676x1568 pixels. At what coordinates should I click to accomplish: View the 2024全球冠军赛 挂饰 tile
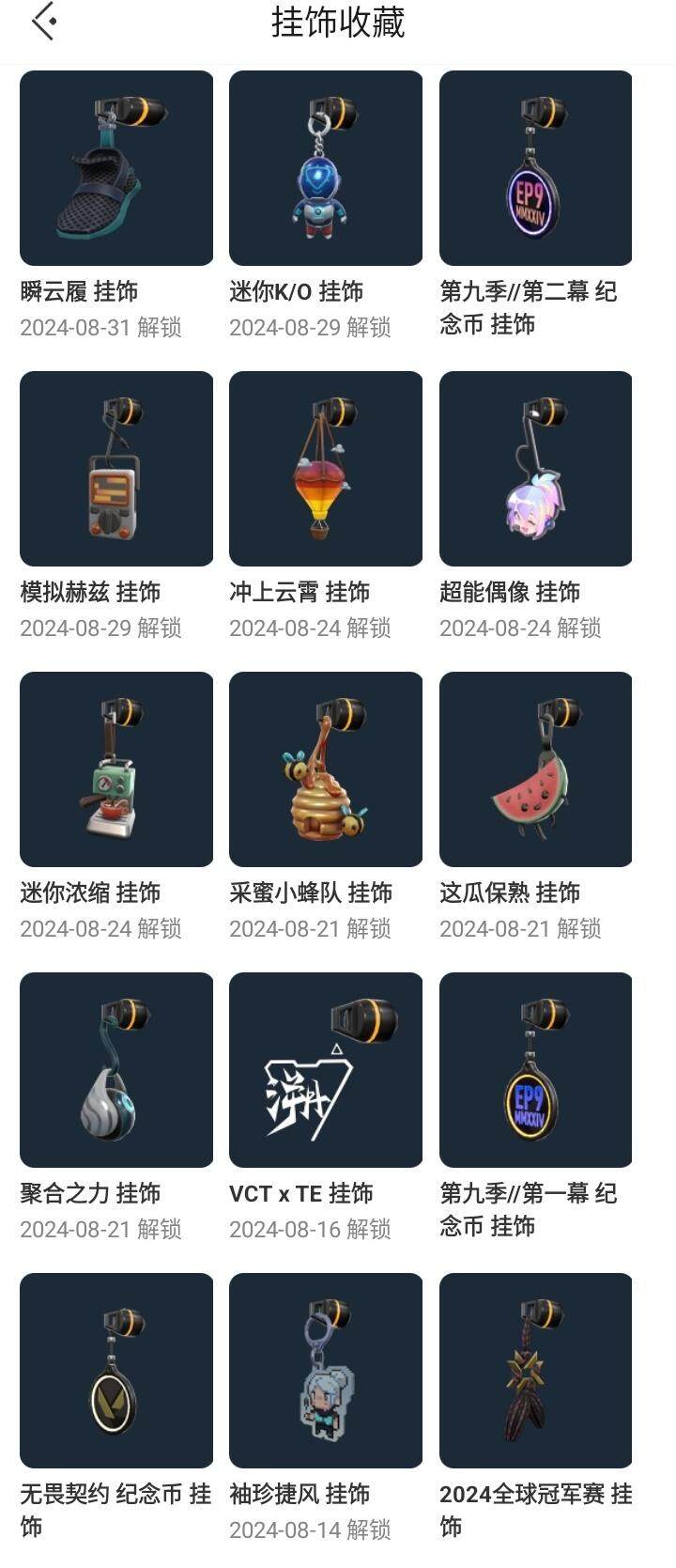click(x=535, y=1371)
